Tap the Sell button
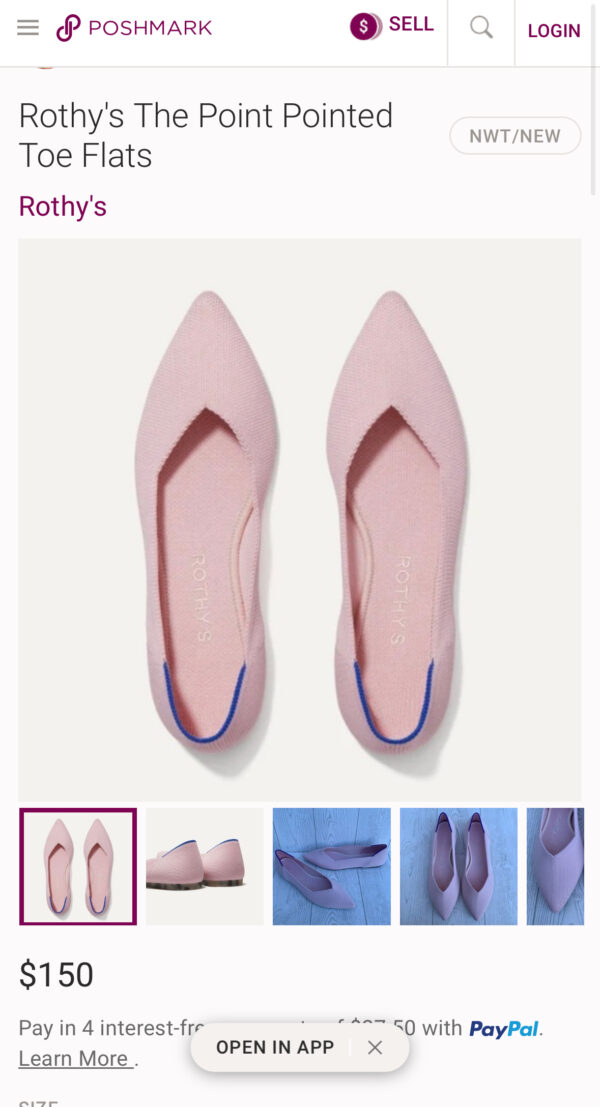 392,25
